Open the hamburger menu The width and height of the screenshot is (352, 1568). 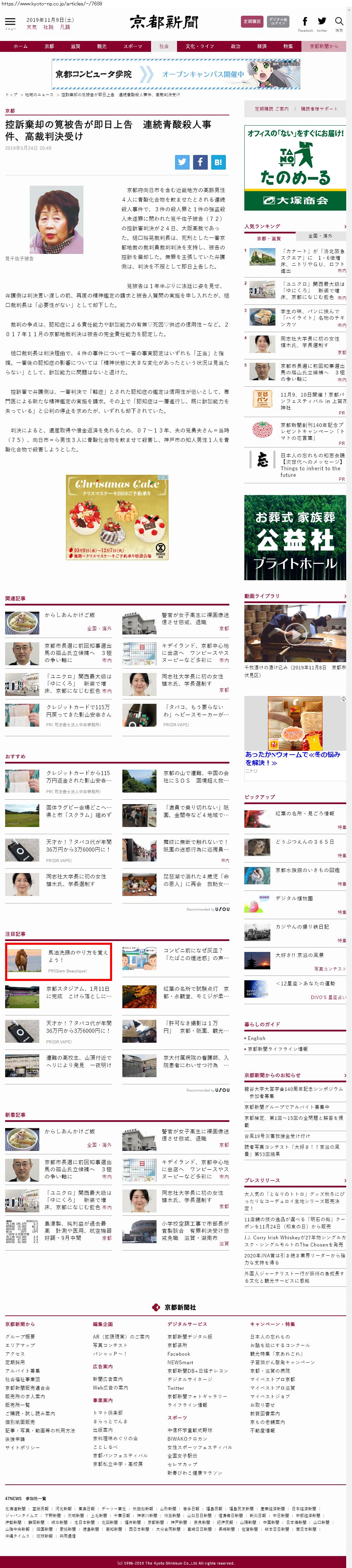(x=10, y=22)
